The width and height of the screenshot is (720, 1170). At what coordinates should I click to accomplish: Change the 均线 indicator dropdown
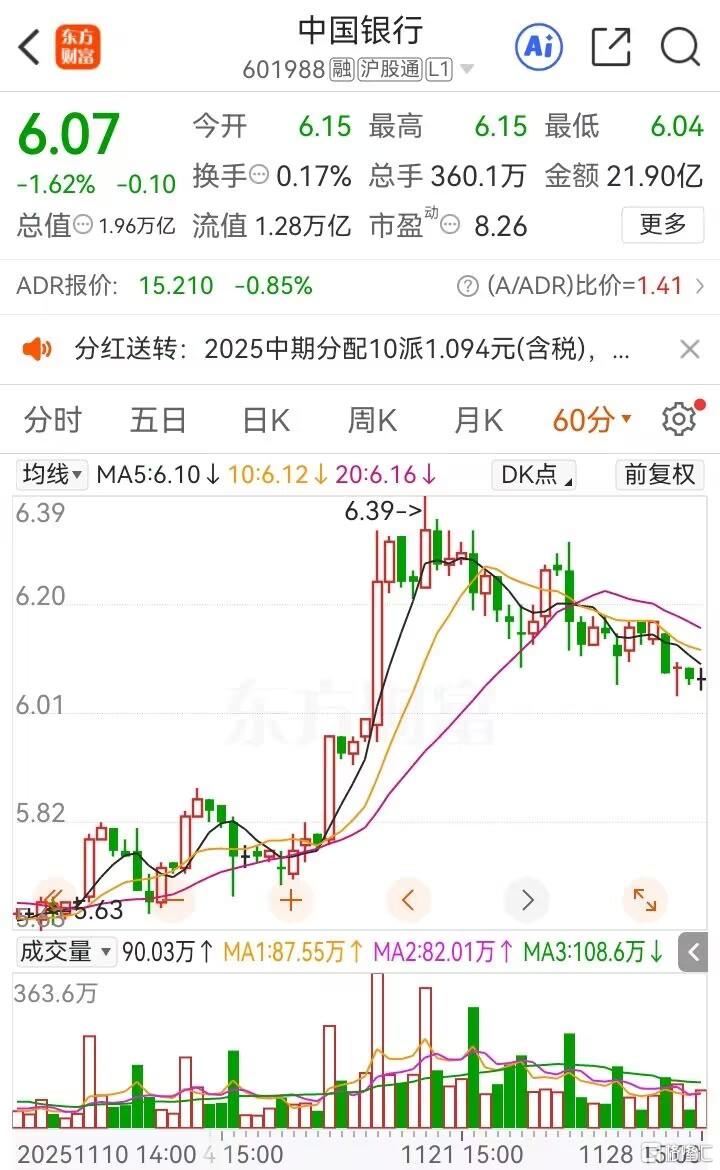(x=53, y=474)
